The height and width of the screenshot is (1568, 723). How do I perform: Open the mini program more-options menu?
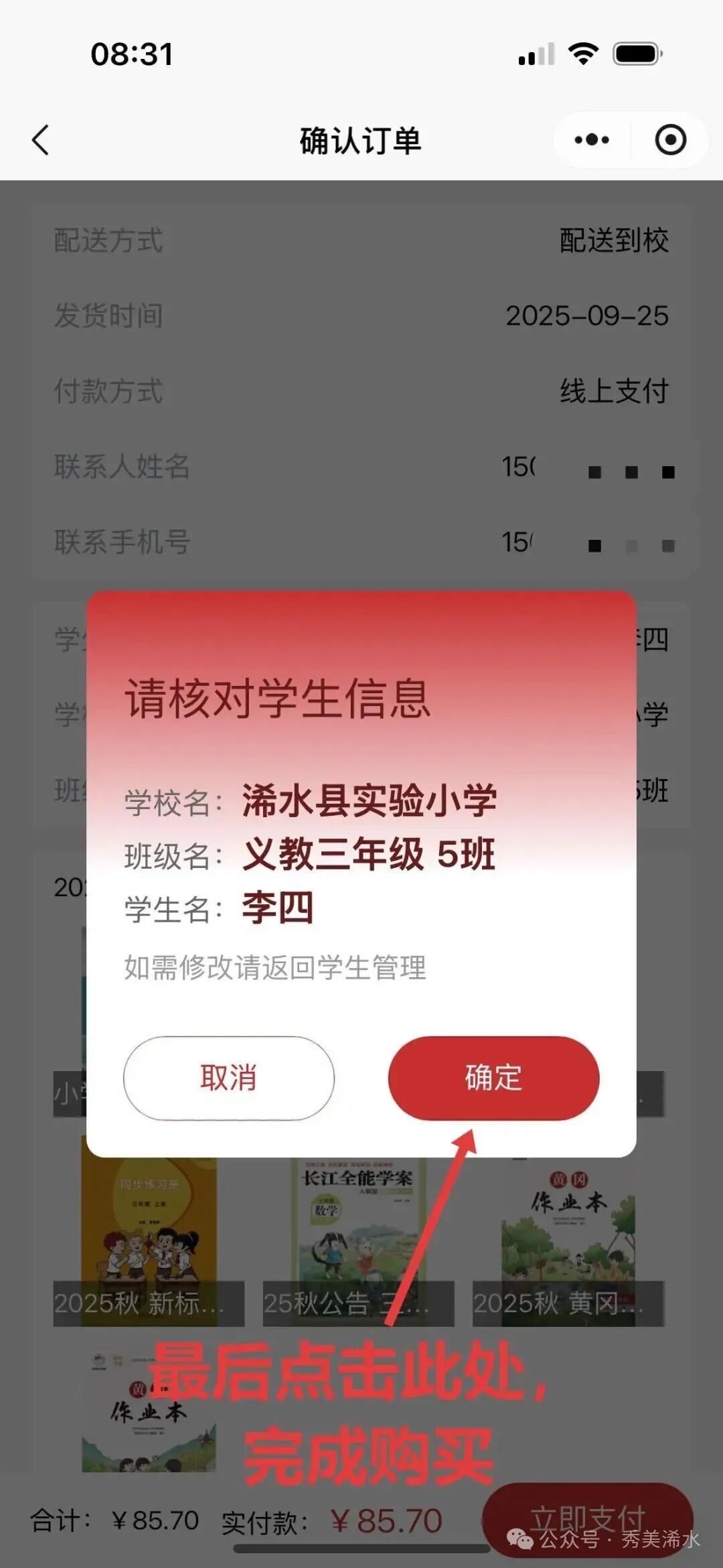592,140
